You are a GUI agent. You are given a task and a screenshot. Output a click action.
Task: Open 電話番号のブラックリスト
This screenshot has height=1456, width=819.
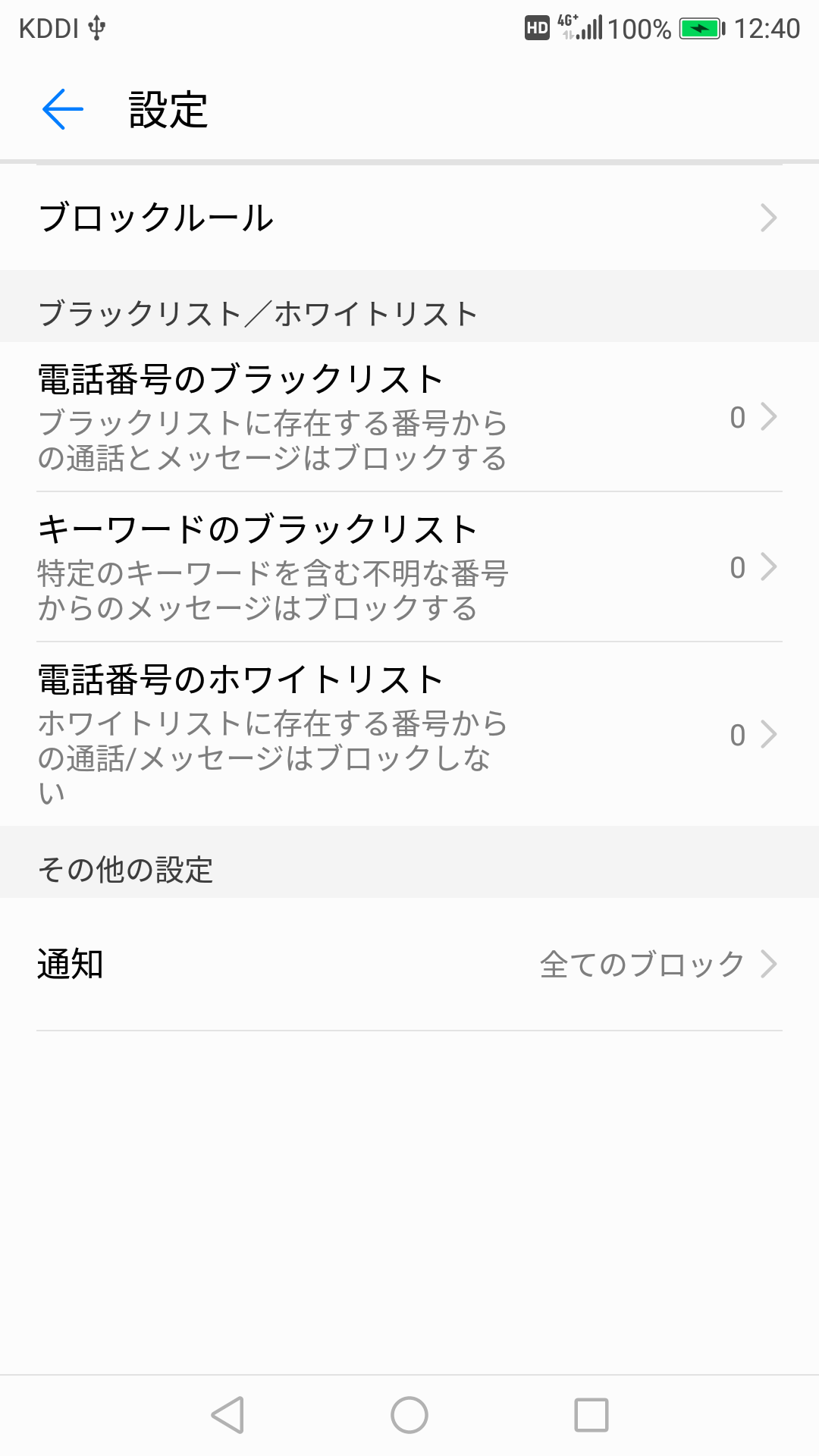(409, 417)
